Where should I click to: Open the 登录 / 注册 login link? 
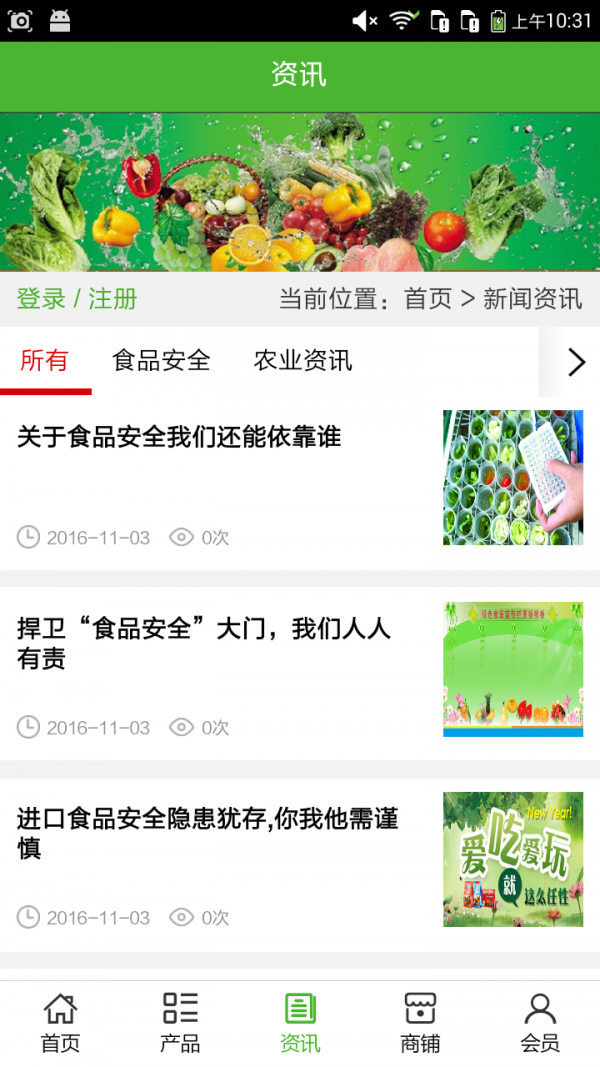(77, 298)
